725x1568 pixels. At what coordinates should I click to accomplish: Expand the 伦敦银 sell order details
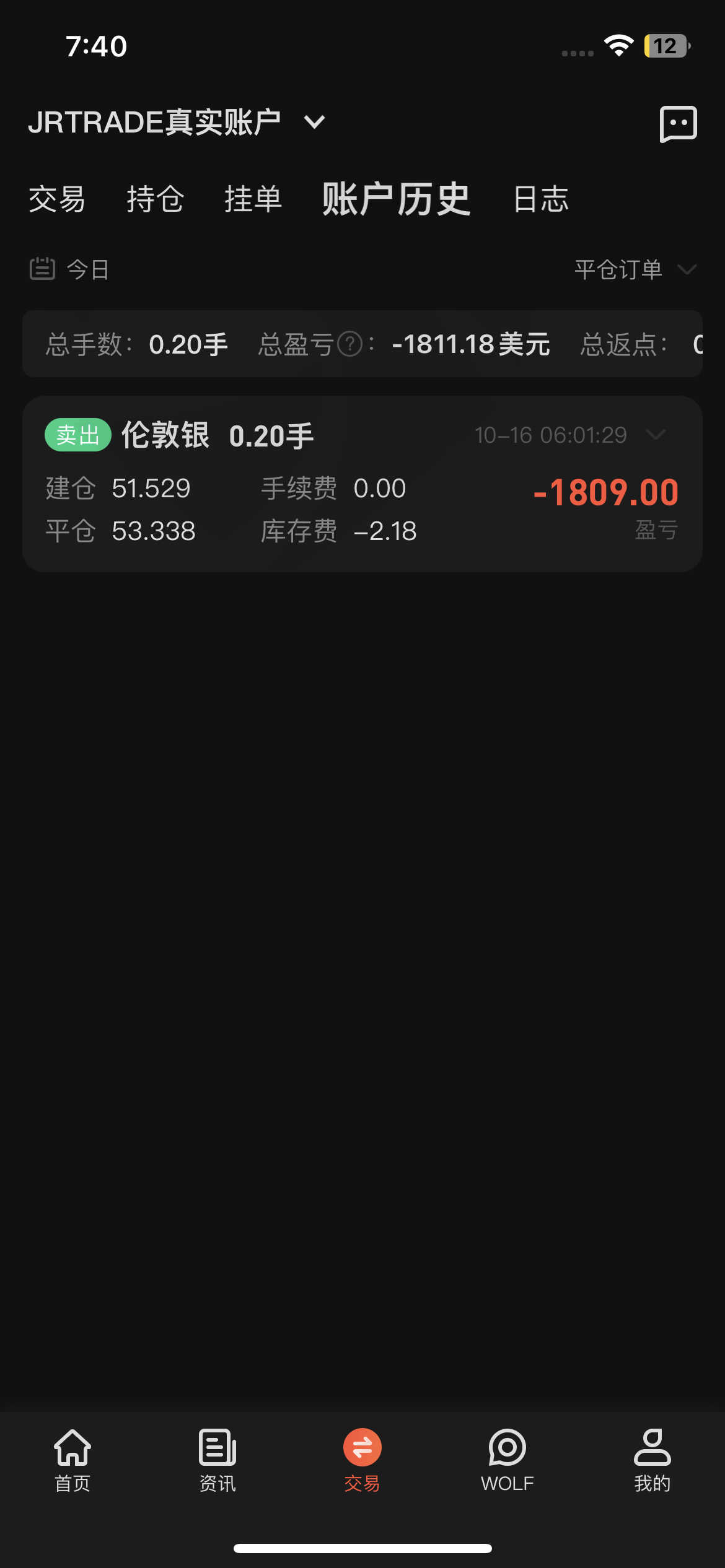click(x=656, y=435)
